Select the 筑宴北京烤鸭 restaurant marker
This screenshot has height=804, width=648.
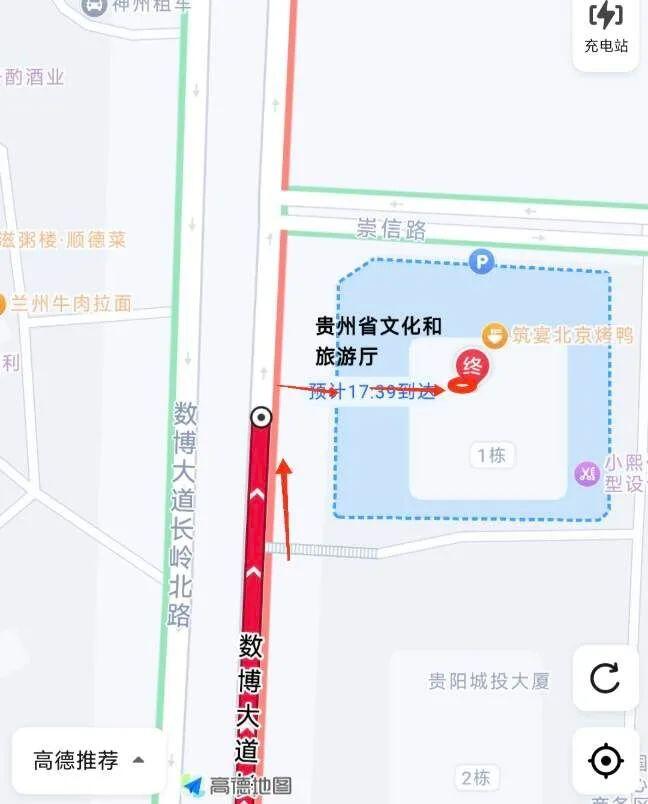click(x=493, y=336)
